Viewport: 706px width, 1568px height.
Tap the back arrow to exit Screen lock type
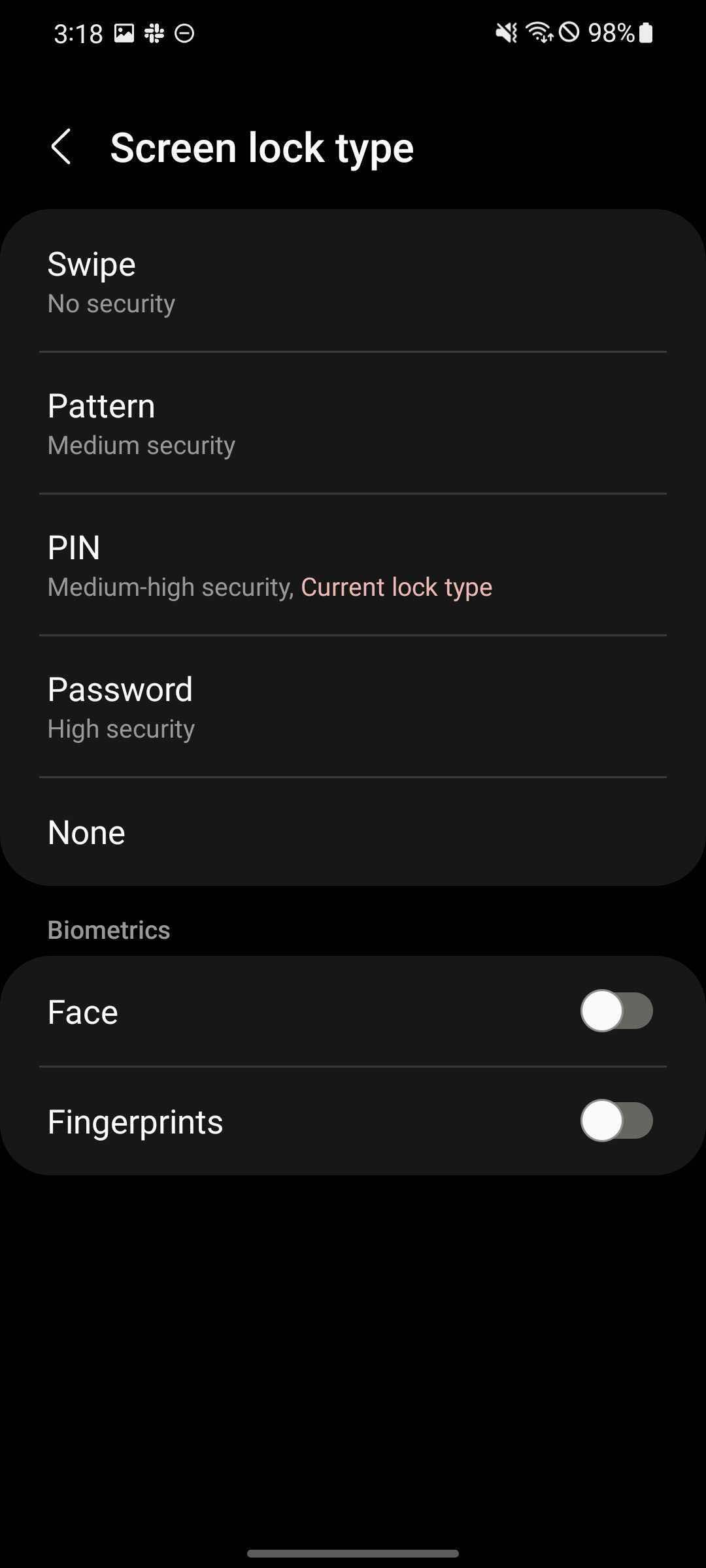[x=62, y=147]
